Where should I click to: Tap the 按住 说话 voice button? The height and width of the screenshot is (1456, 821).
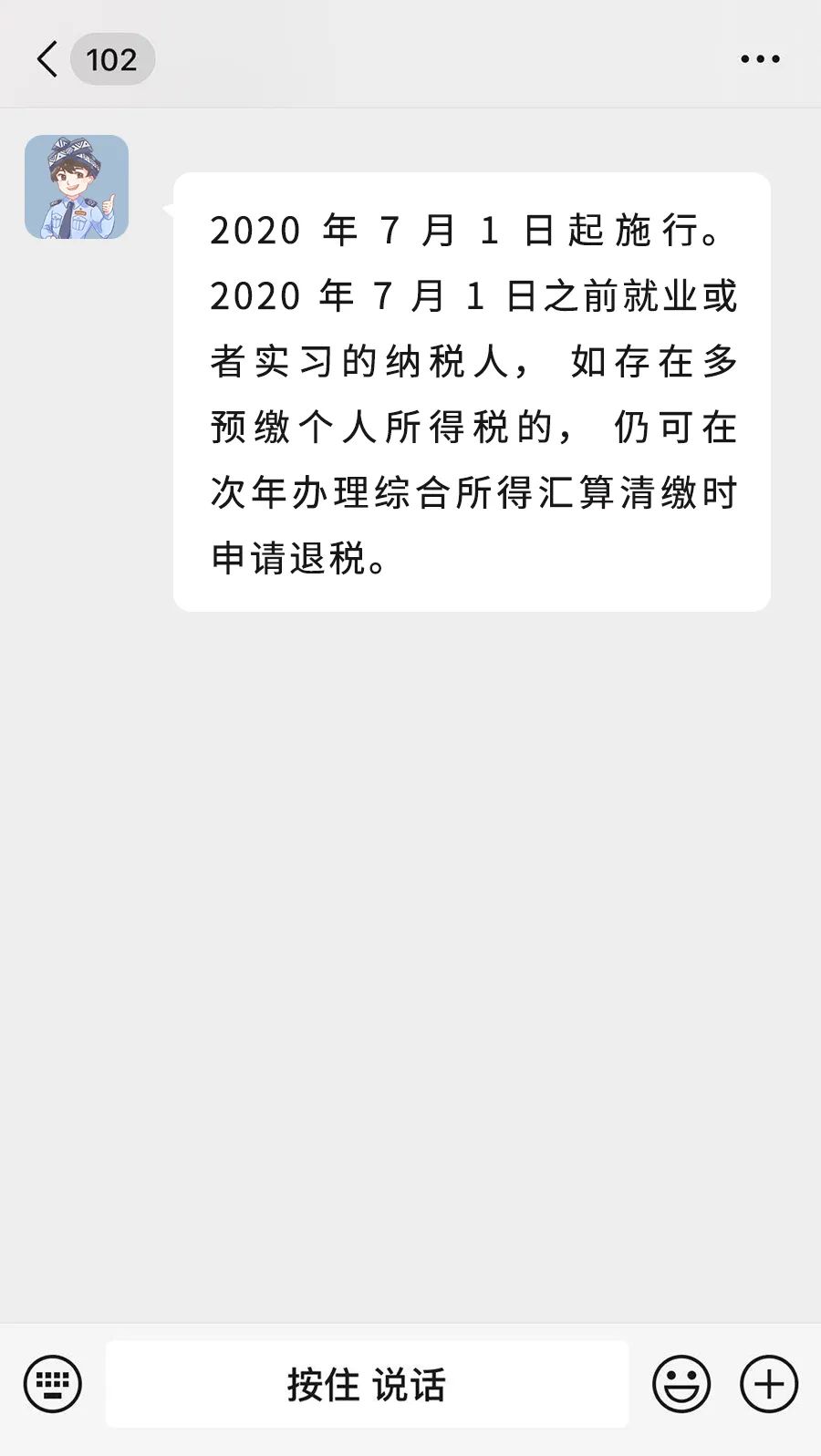pyautogui.click(x=367, y=1384)
